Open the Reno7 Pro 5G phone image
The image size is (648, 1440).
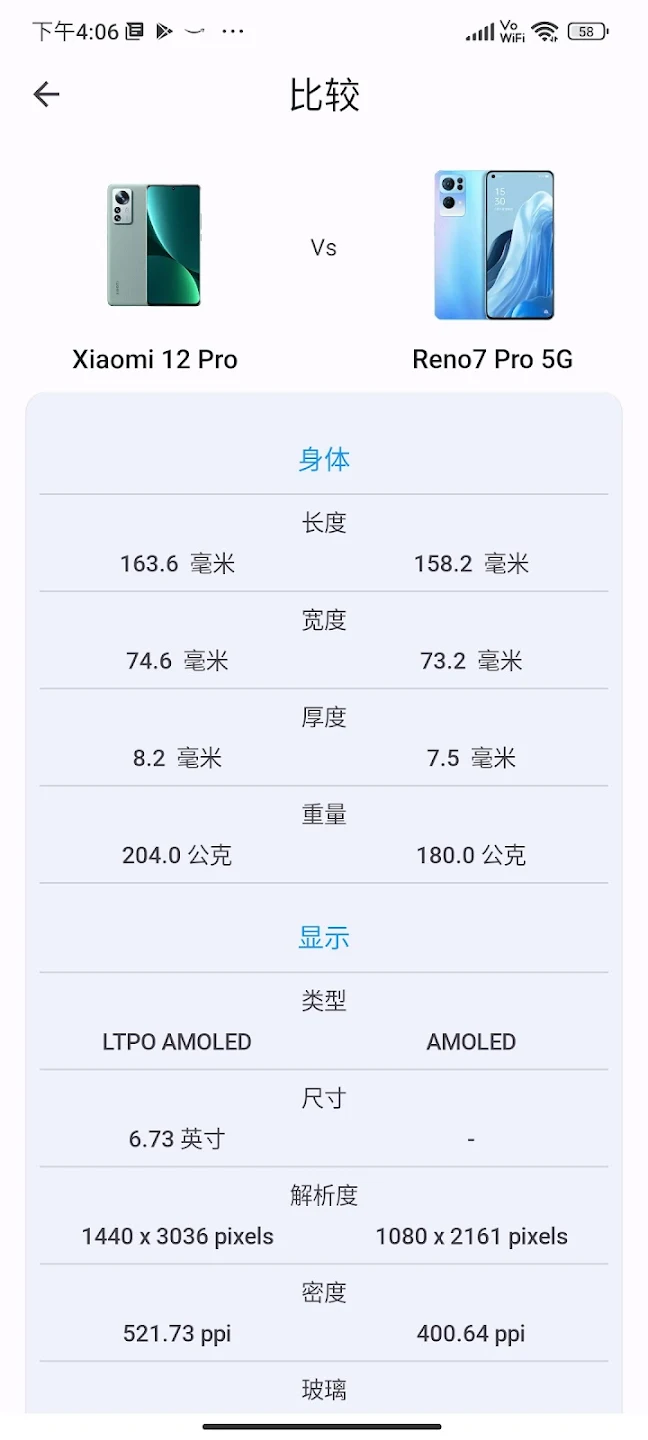pos(493,245)
